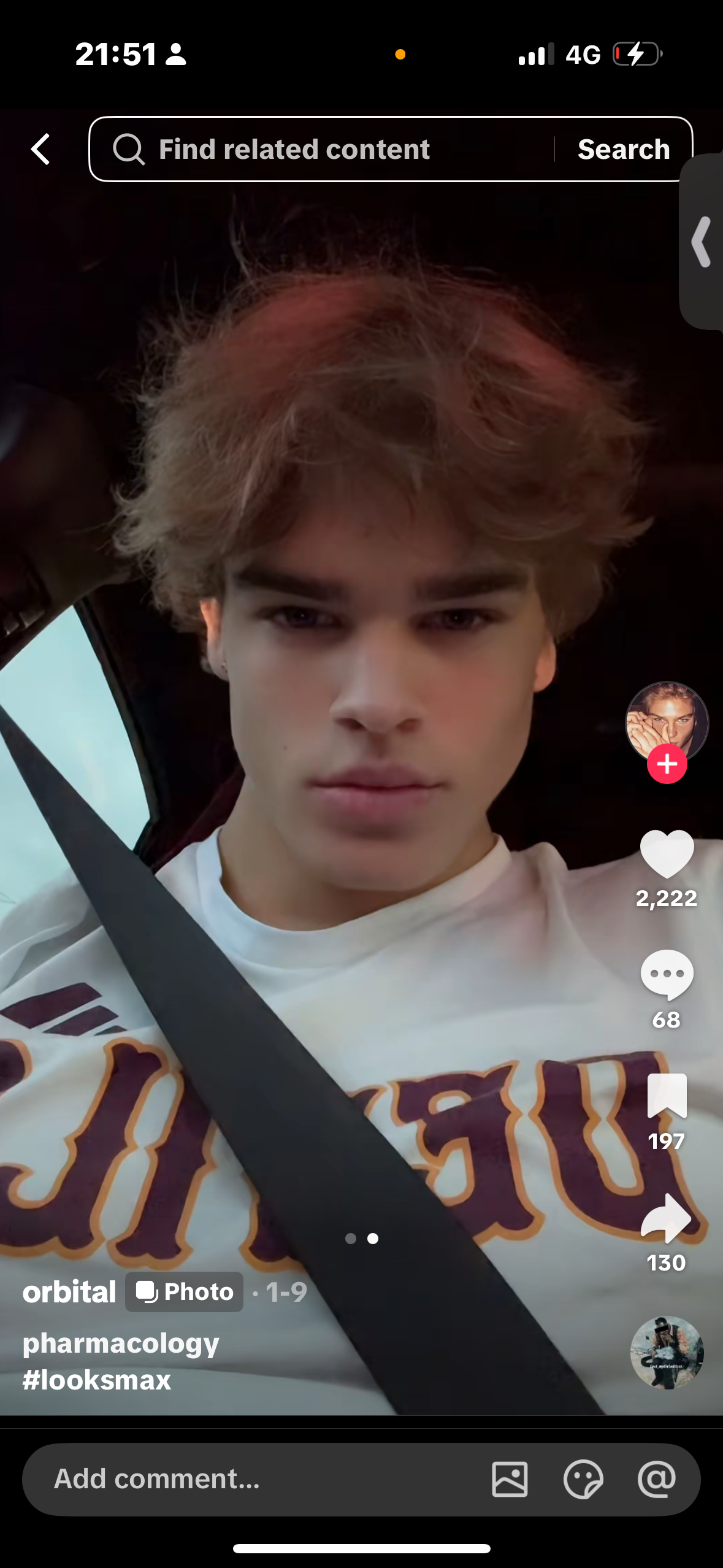Viewport: 723px width, 1568px height.
Task: Open the #looksmax hashtag
Action: pos(97,1380)
